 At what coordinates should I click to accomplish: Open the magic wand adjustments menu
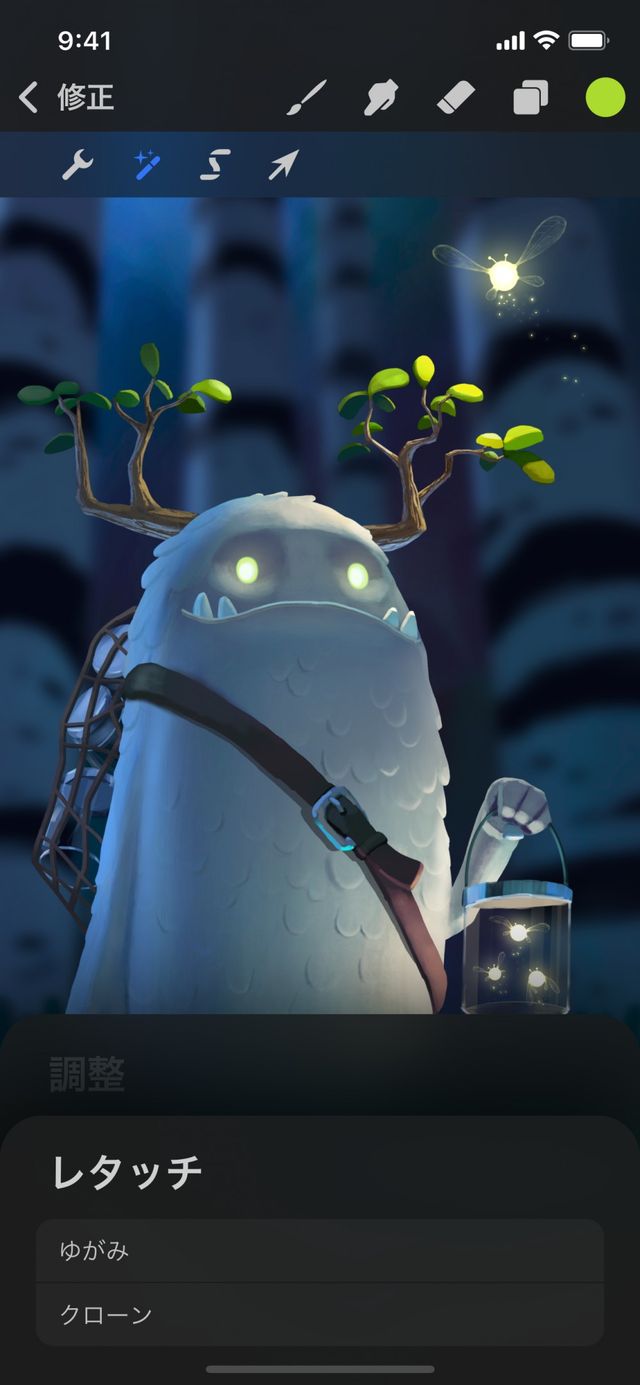pyautogui.click(x=148, y=165)
